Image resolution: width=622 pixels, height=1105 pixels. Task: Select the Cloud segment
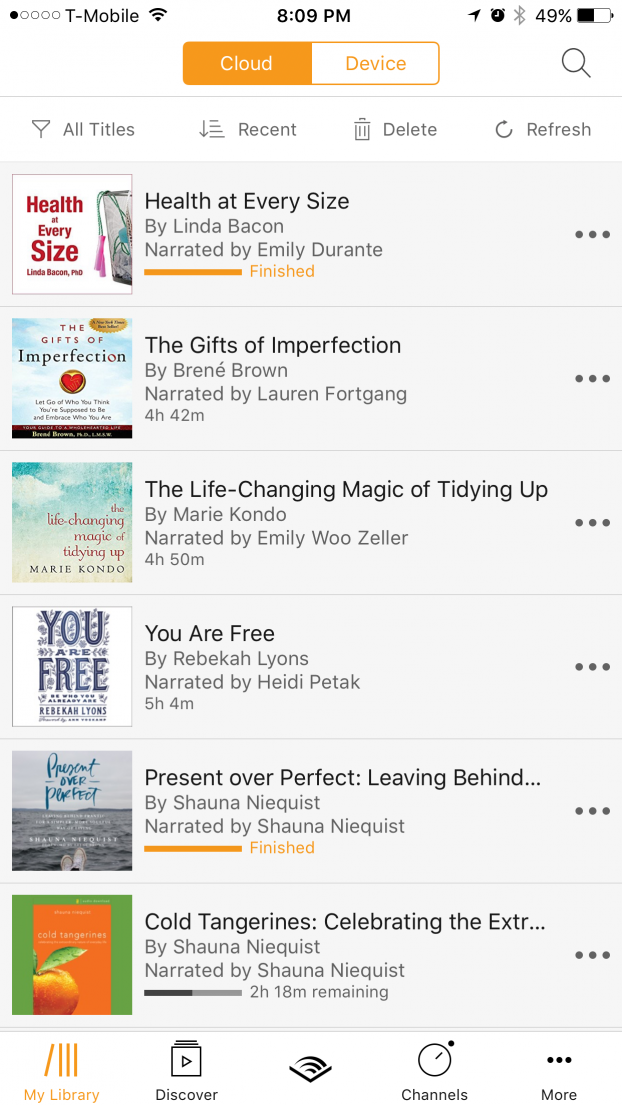247,63
